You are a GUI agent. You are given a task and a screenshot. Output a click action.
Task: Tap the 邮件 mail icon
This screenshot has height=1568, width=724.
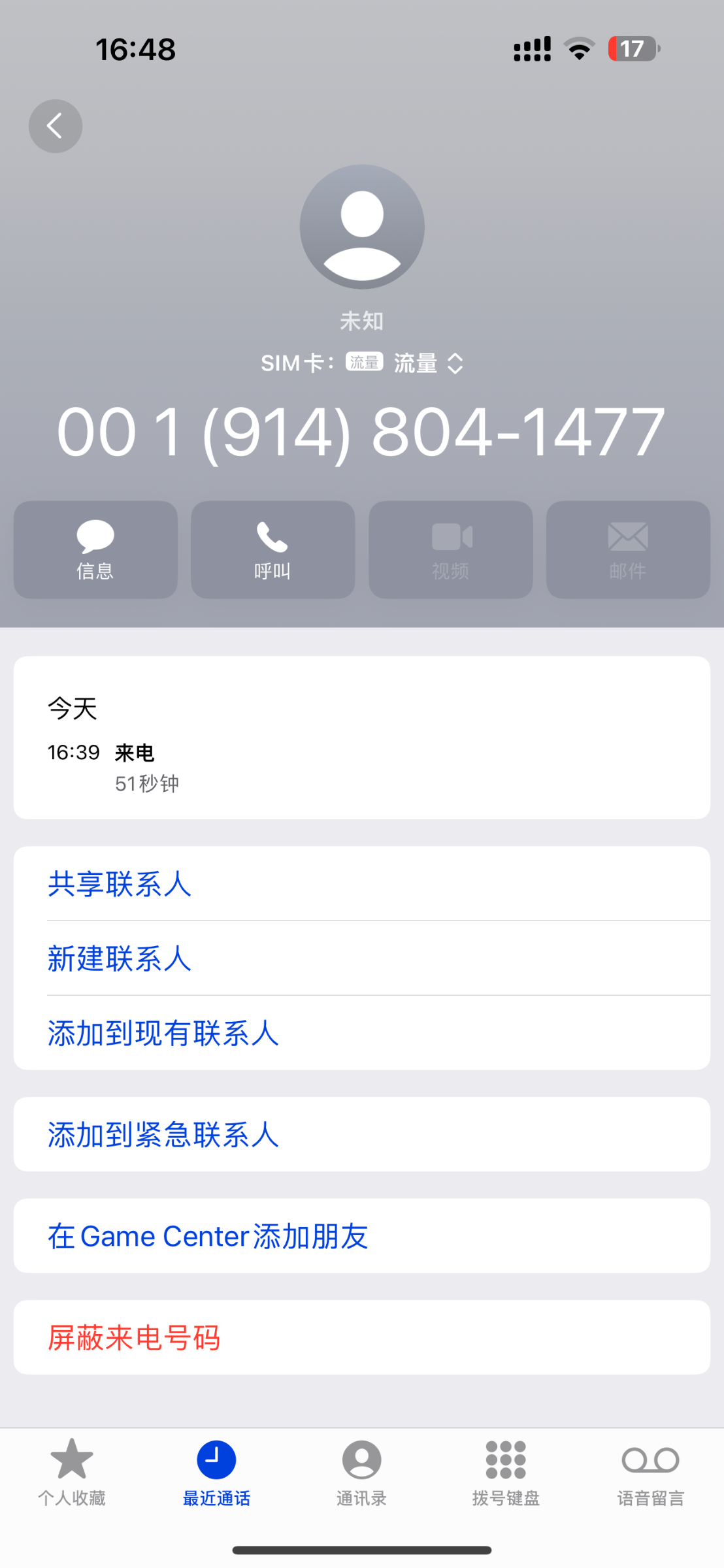pos(627,549)
